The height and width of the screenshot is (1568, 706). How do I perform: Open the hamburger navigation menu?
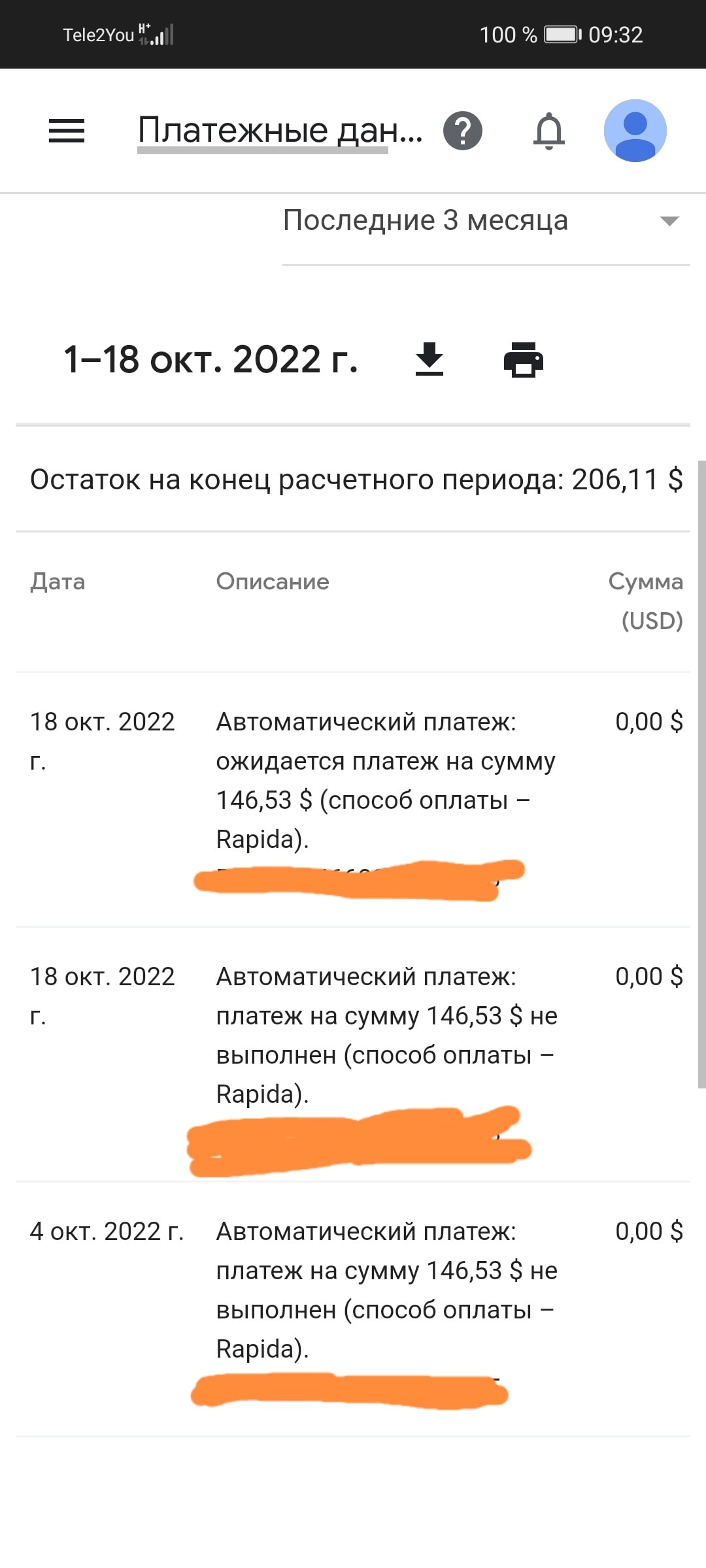point(67,131)
